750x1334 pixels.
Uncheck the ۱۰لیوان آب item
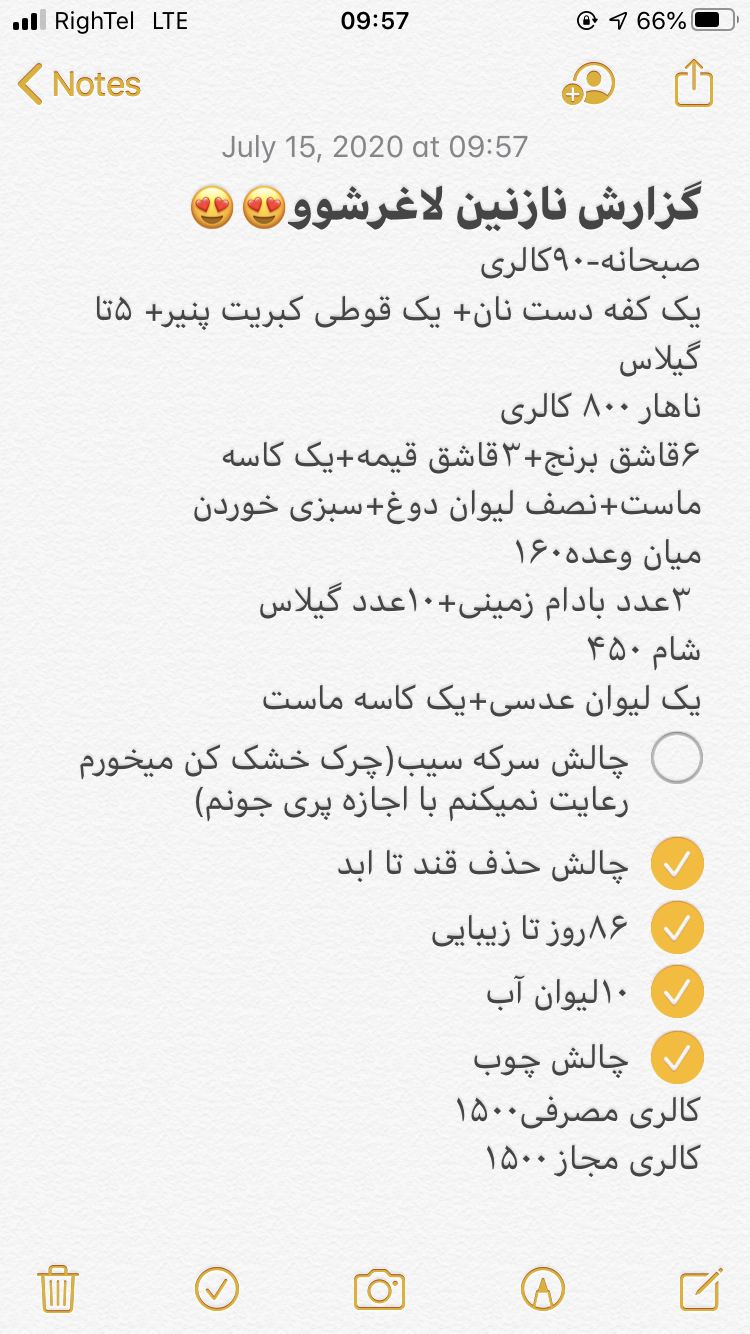pyautogui.click(x=677, y=992)
